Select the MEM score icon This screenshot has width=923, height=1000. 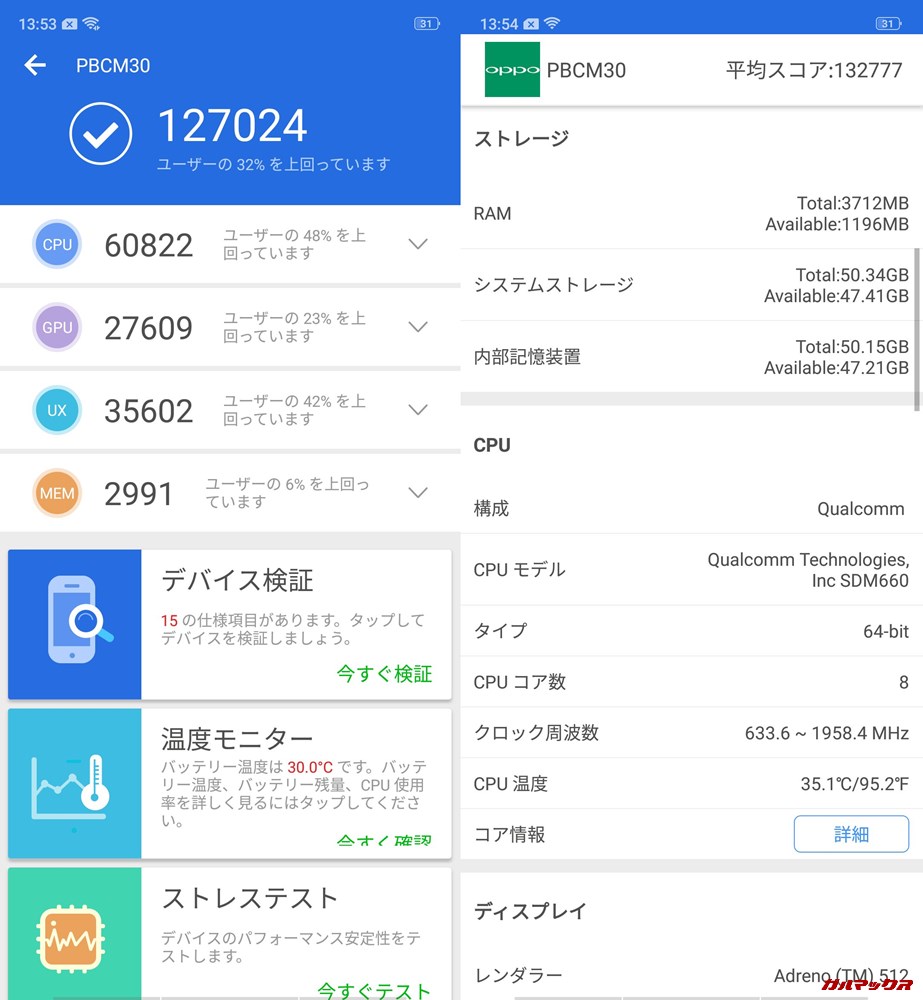[x=57, y=493]
